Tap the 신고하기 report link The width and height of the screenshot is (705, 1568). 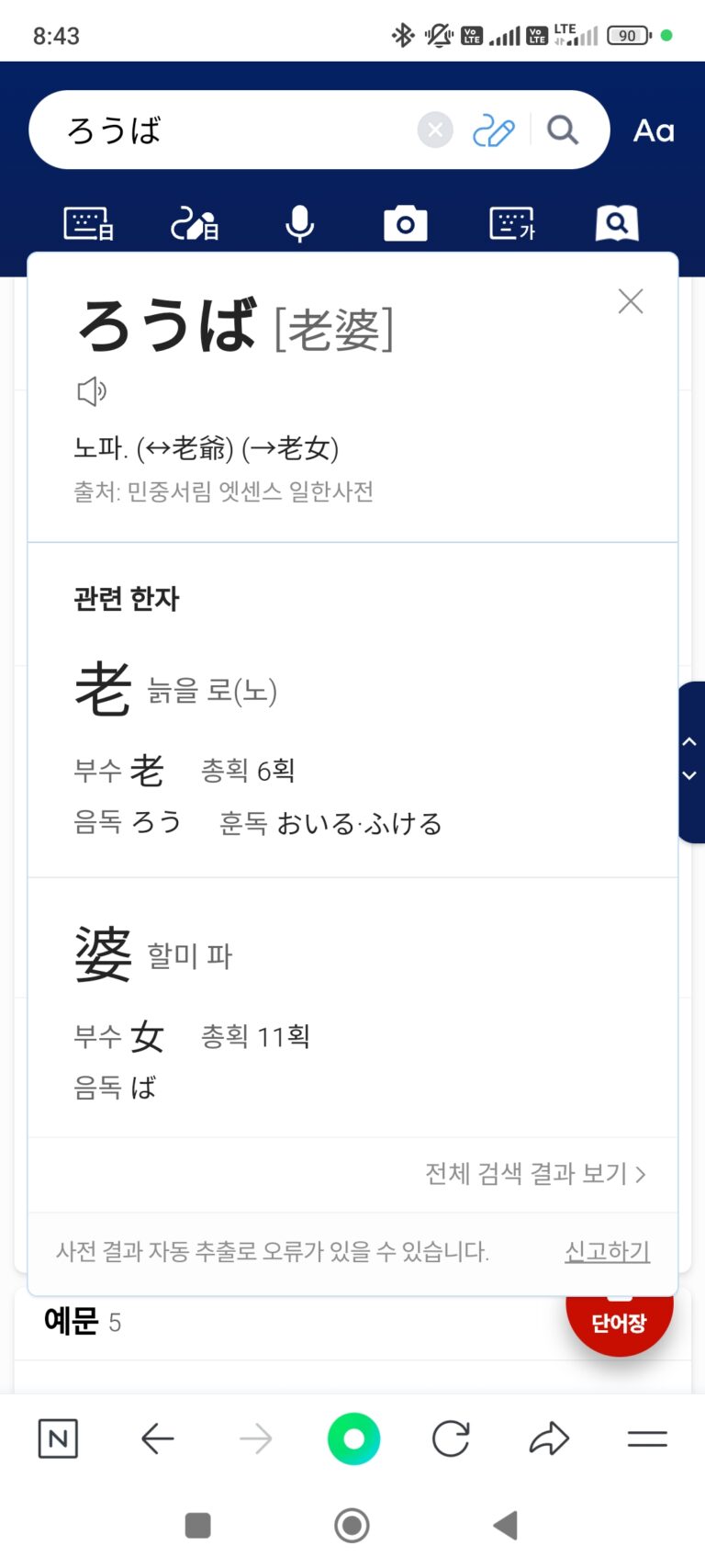[x=607, y=1251]
